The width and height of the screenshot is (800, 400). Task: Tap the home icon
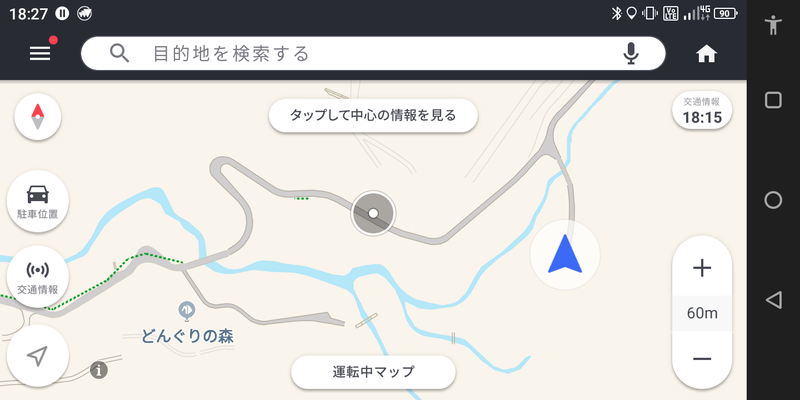707,54
